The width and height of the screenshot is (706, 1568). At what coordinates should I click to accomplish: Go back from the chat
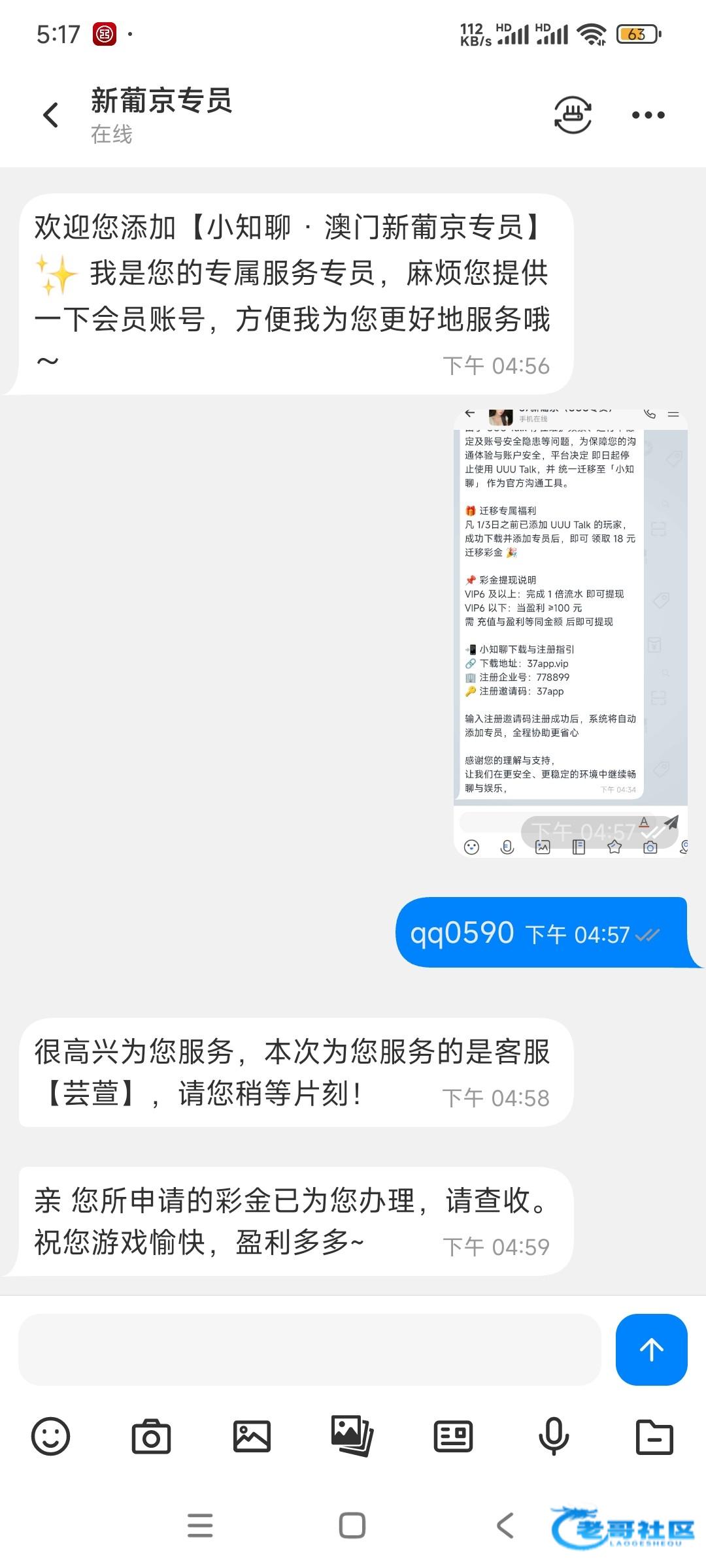tap(50, 115)
